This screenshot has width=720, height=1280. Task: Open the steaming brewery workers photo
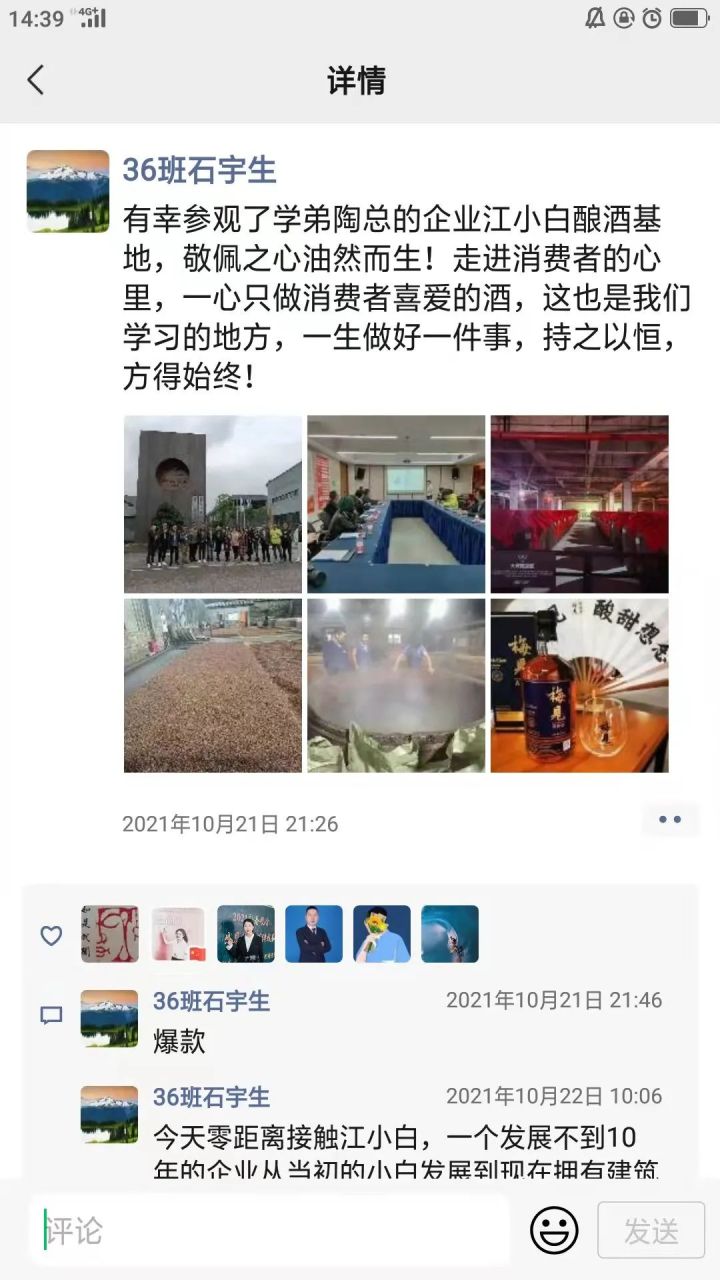(396, 685)
